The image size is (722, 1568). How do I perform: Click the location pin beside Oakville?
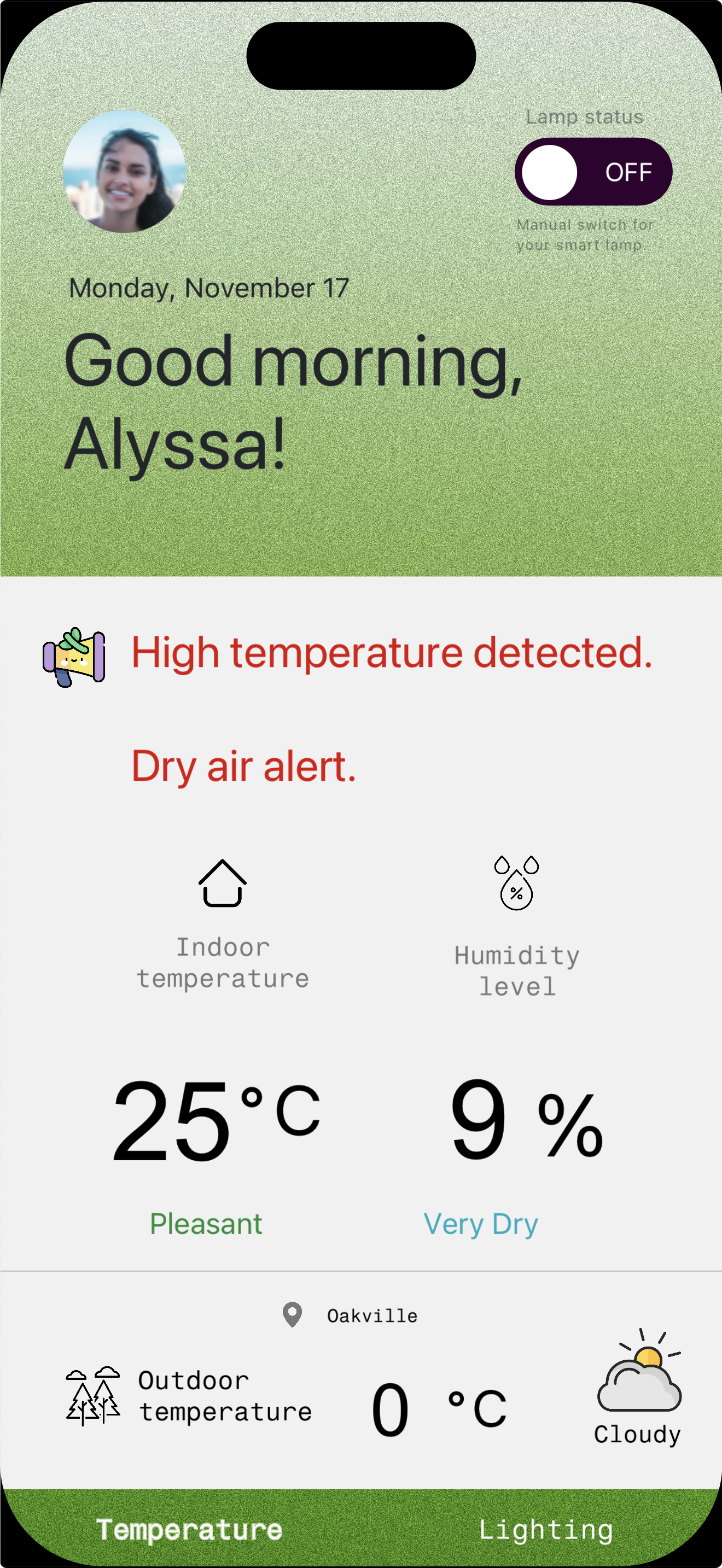pos(292,1315)
